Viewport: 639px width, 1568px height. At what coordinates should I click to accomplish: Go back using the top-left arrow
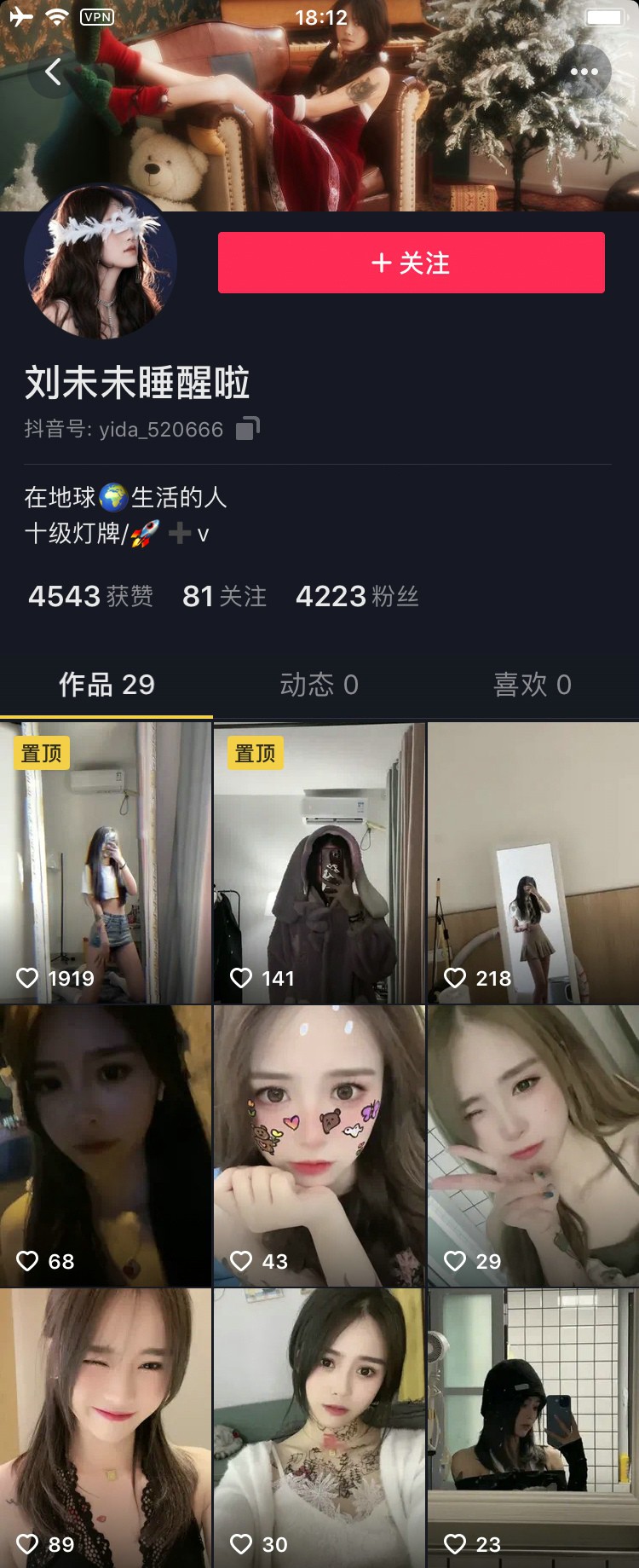click(x=53, y=72)
